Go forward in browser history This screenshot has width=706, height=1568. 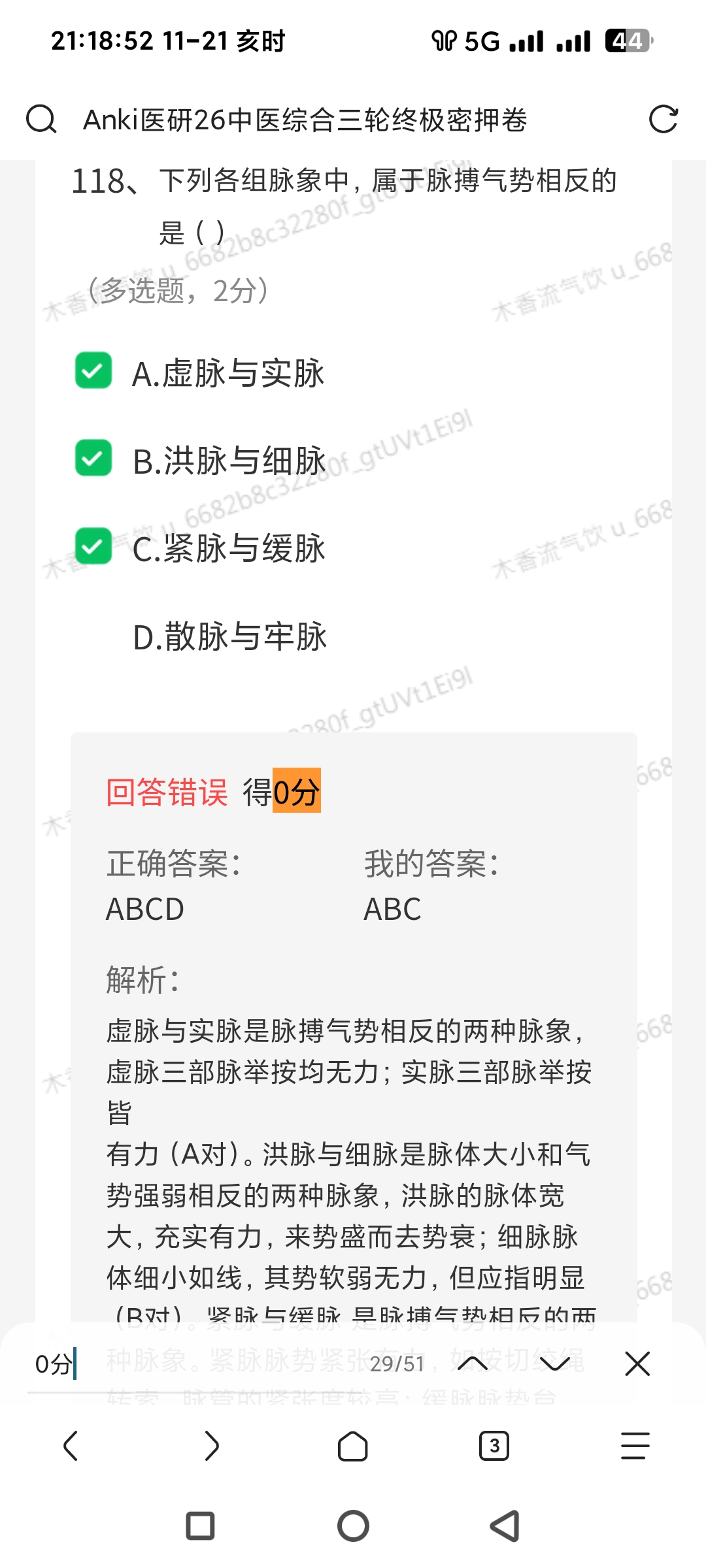212,1446
